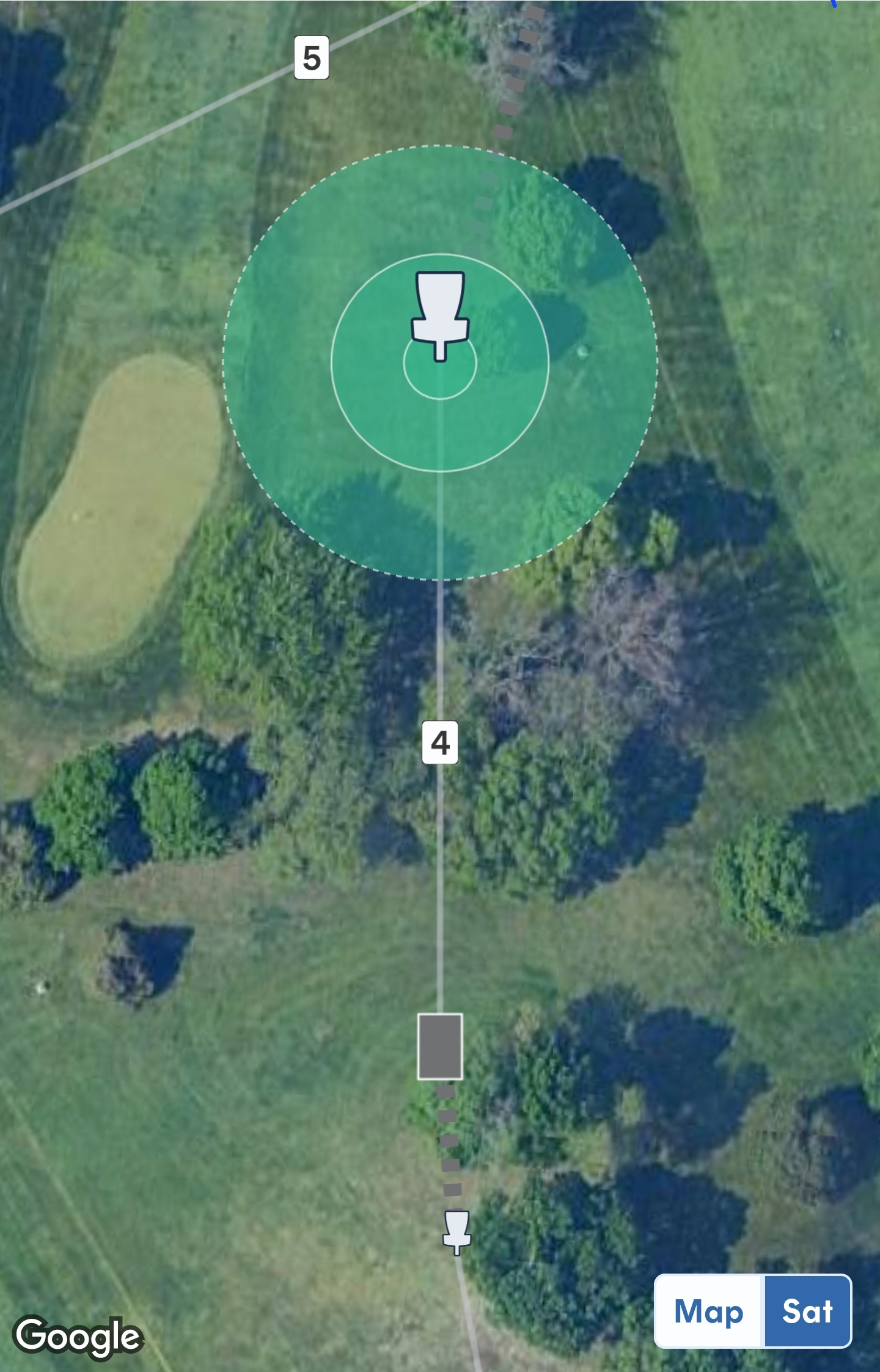Viewport: 880px width, 1372px height.
Task: Select the hole 5 marker
Action: click(312, 58)
